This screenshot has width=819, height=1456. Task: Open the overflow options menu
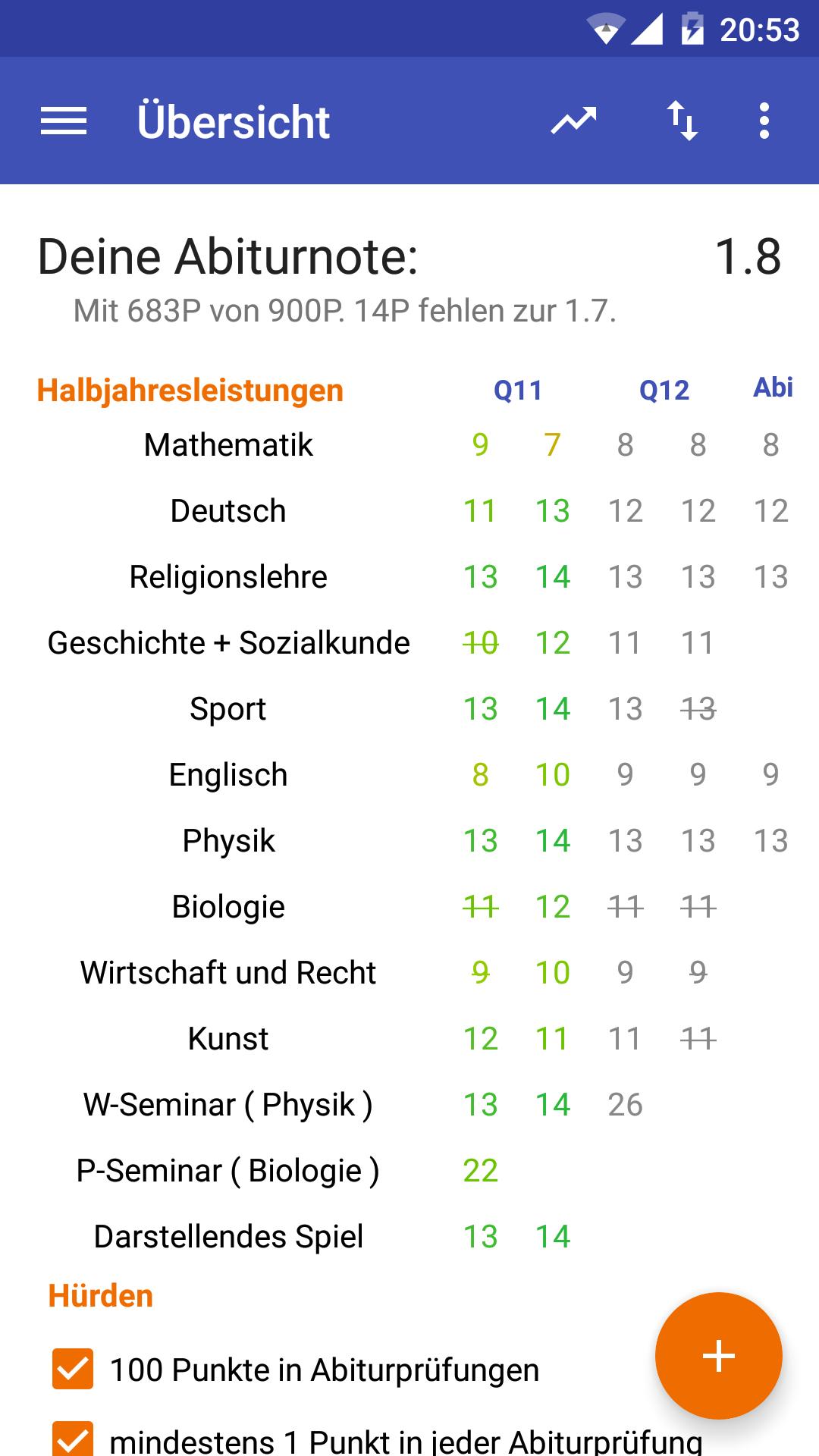[764, 120]
